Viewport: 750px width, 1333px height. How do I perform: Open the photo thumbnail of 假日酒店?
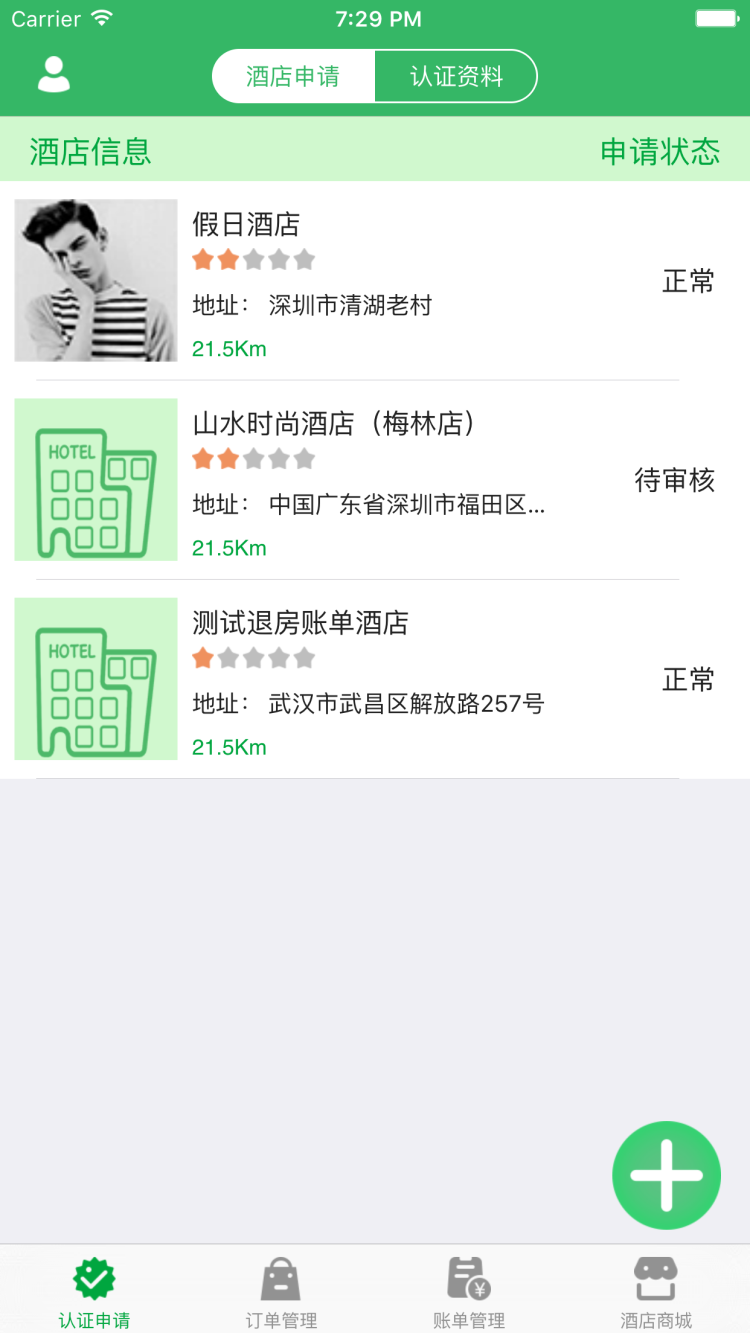[95, 280]
